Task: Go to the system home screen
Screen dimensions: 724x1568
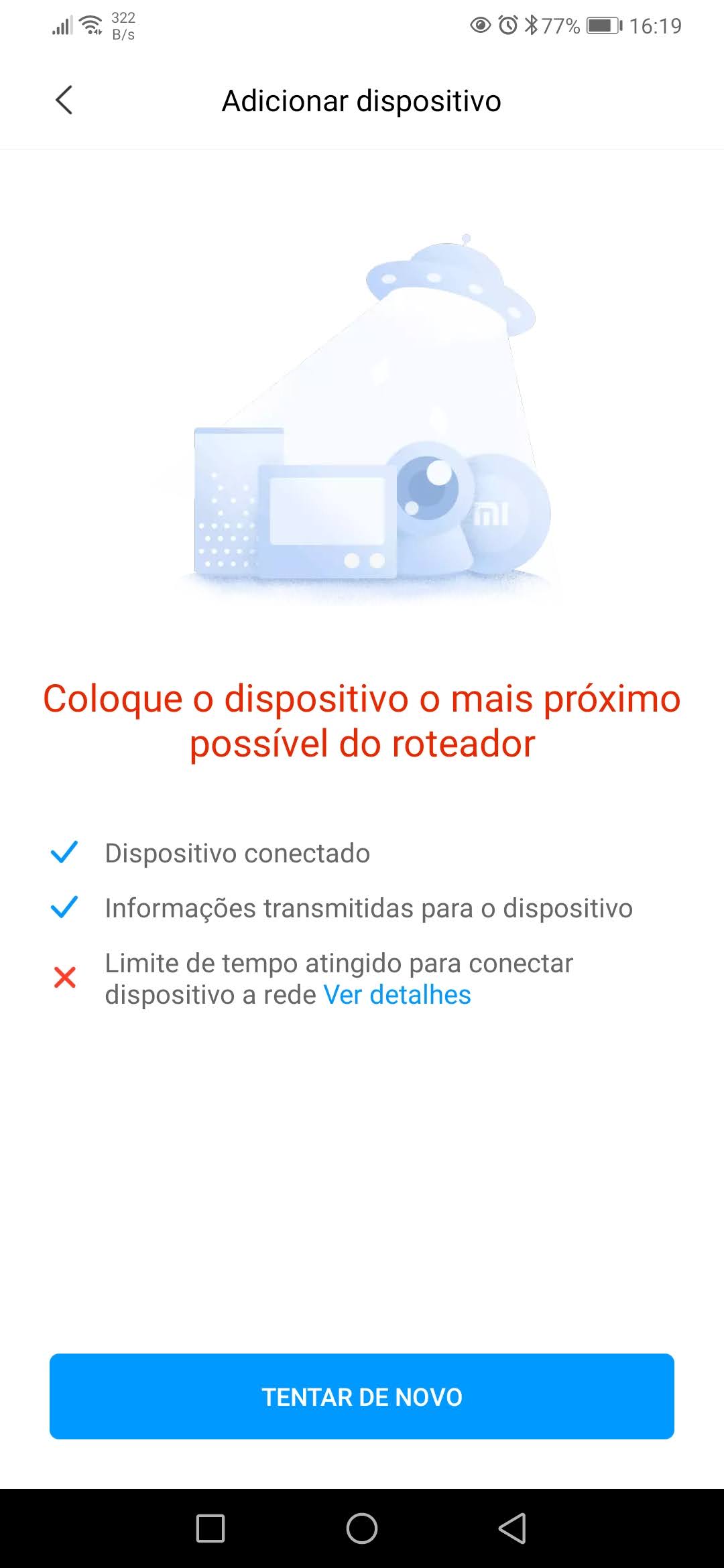Action: [362, 1528]
